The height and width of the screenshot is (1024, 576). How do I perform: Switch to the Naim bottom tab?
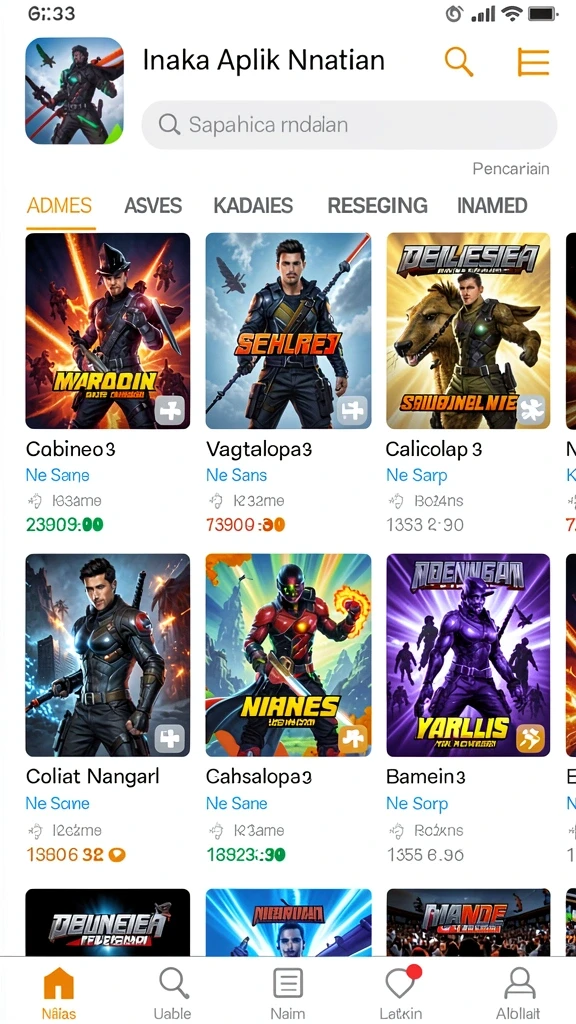(288, 993)
